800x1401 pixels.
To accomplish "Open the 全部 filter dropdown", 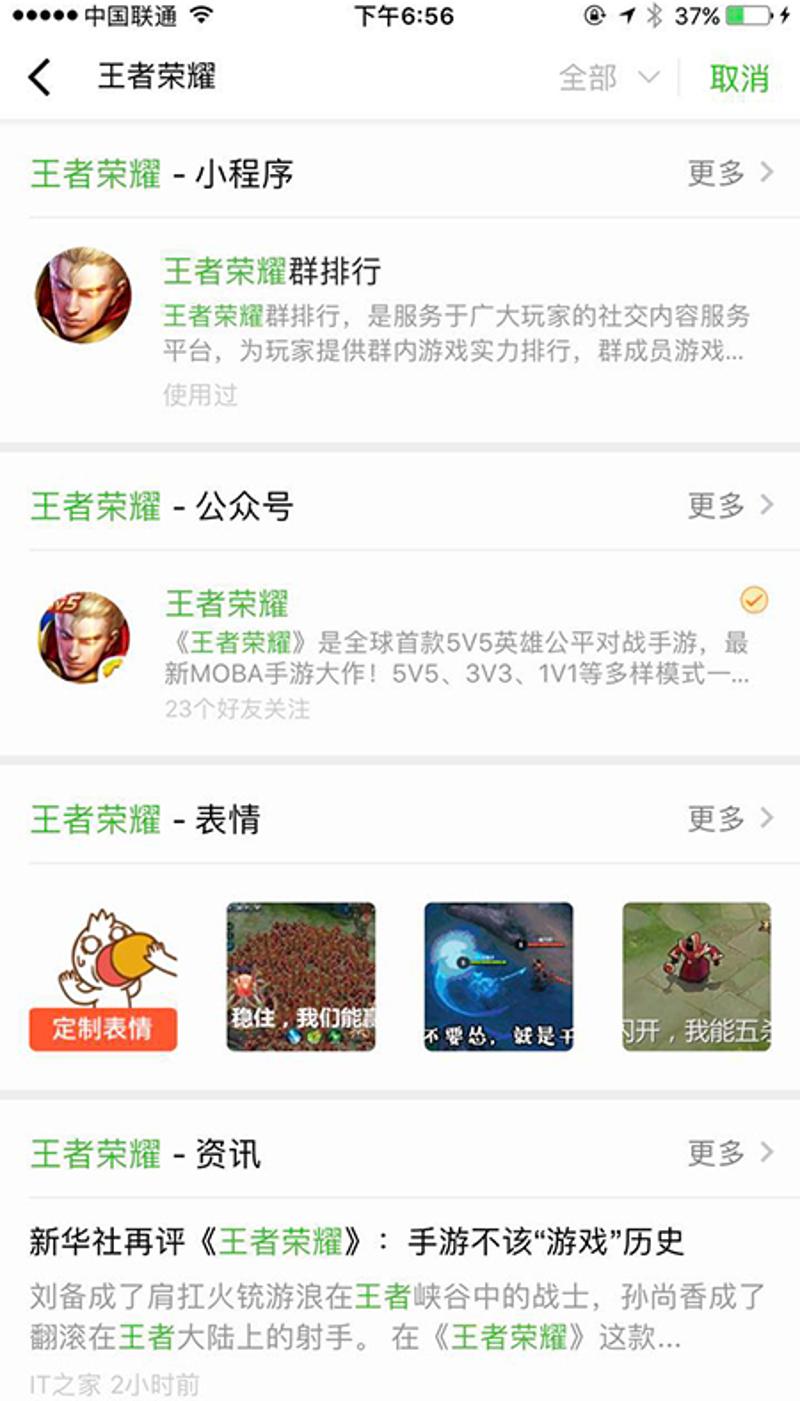I will [x=608, y=78].
